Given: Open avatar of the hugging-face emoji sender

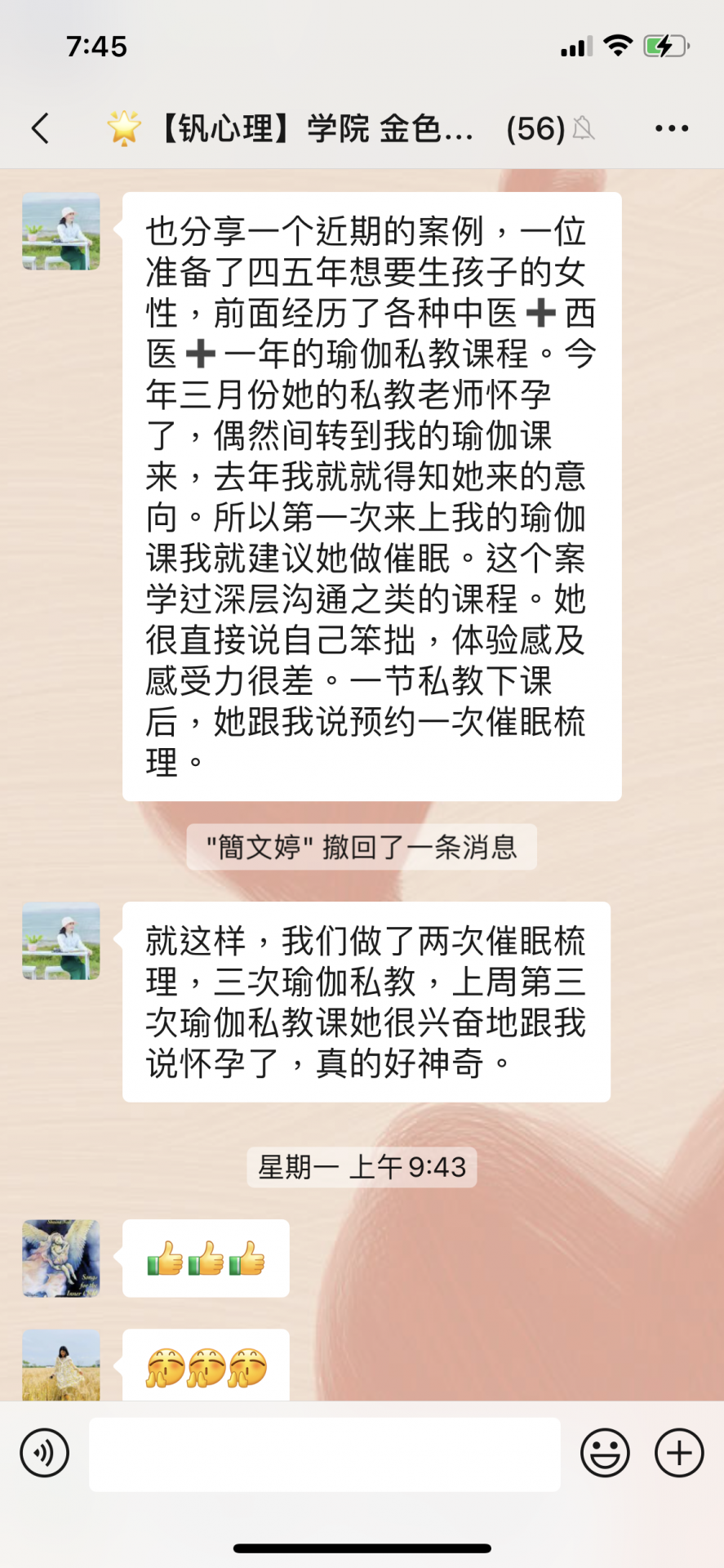Looking at the screenshot, I should pos(61,1365).
